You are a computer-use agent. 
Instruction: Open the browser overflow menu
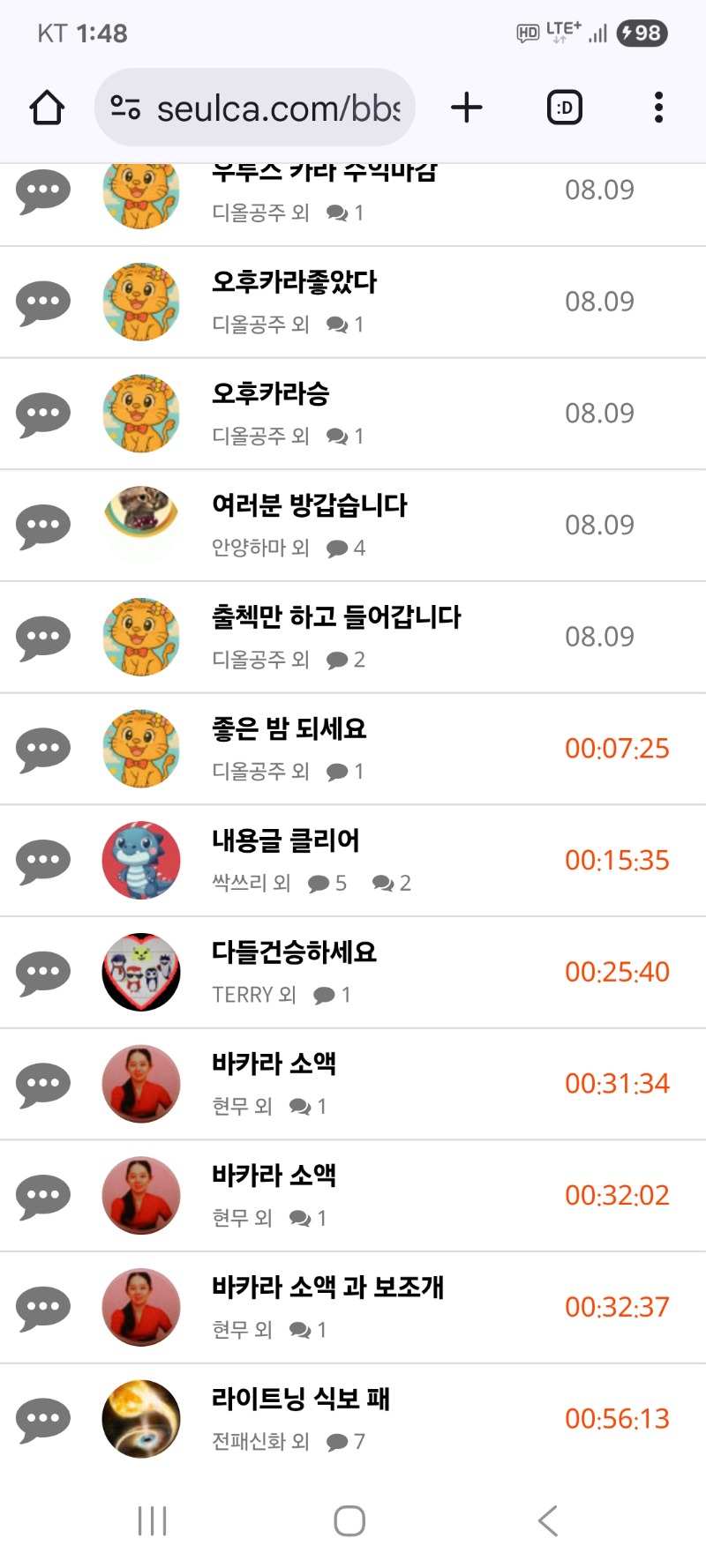(x=658, y=108)
